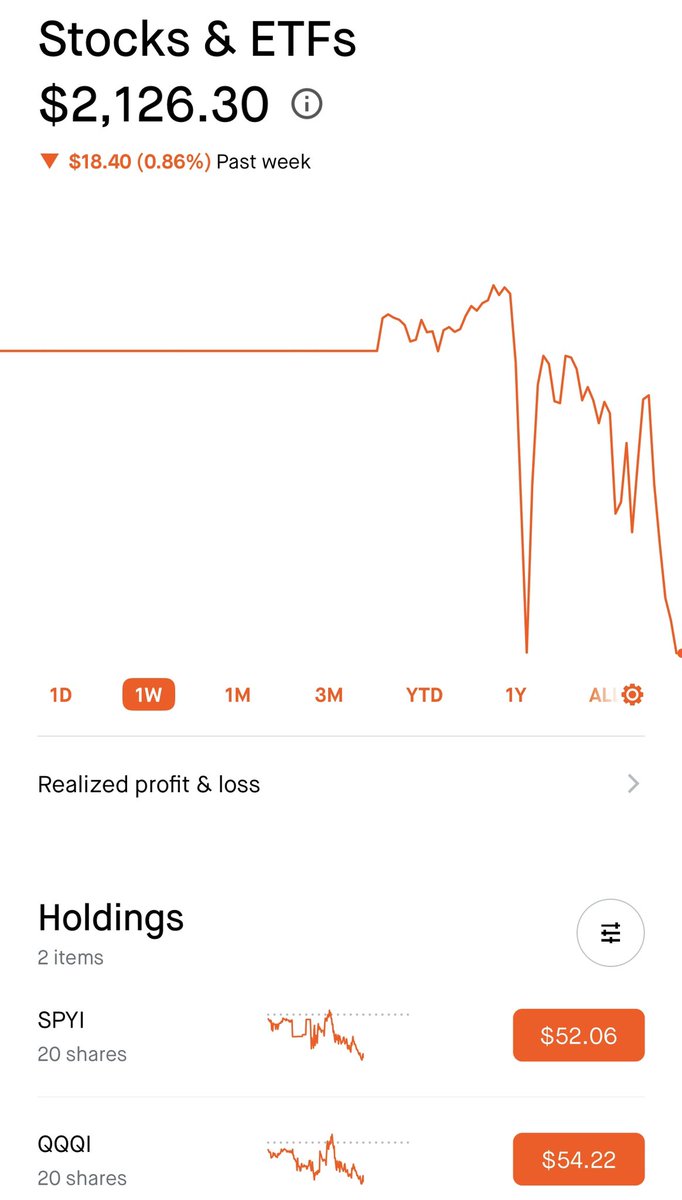This screenshot has width=682, height=1200.
Task: Open holdings sort and filter options
Action: point(611,933)
